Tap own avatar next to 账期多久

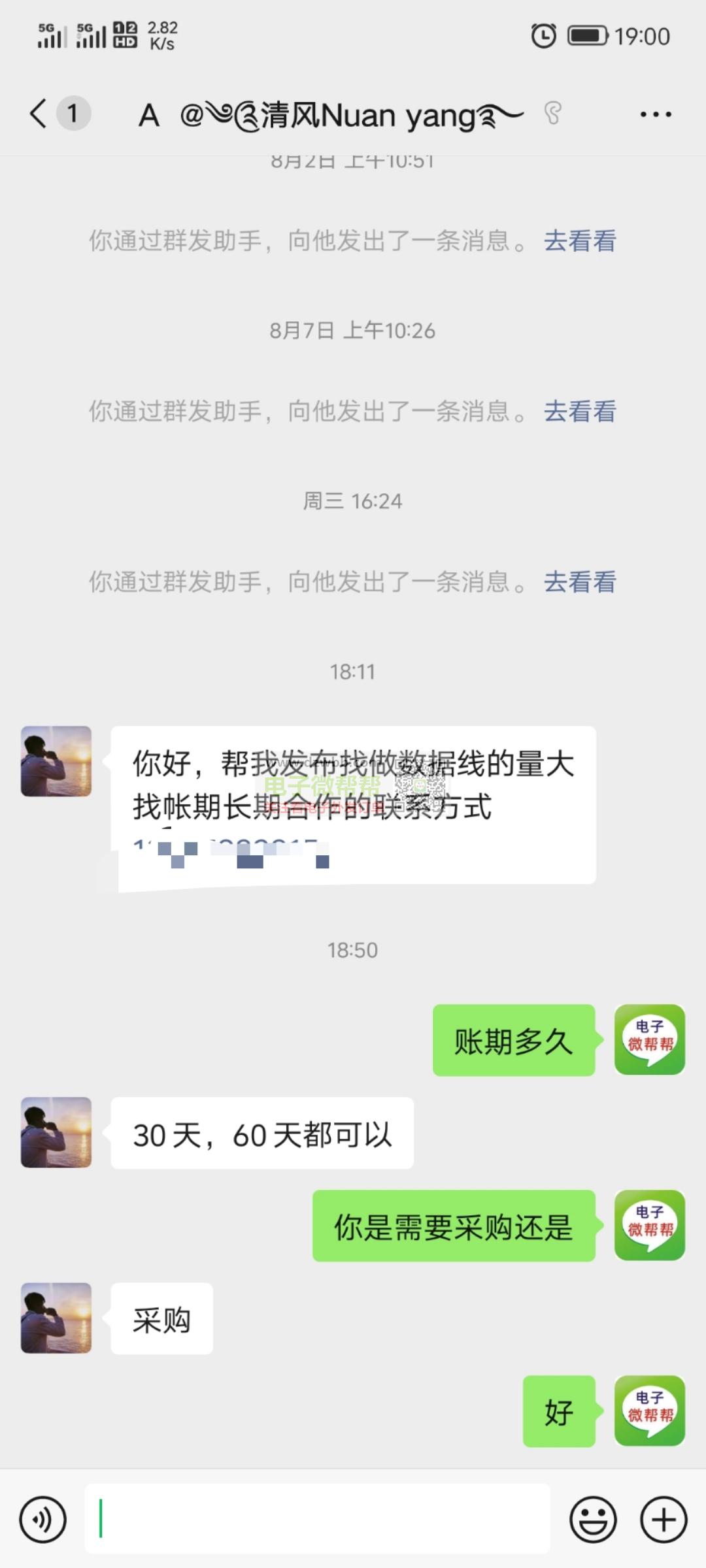(649, 1039)
